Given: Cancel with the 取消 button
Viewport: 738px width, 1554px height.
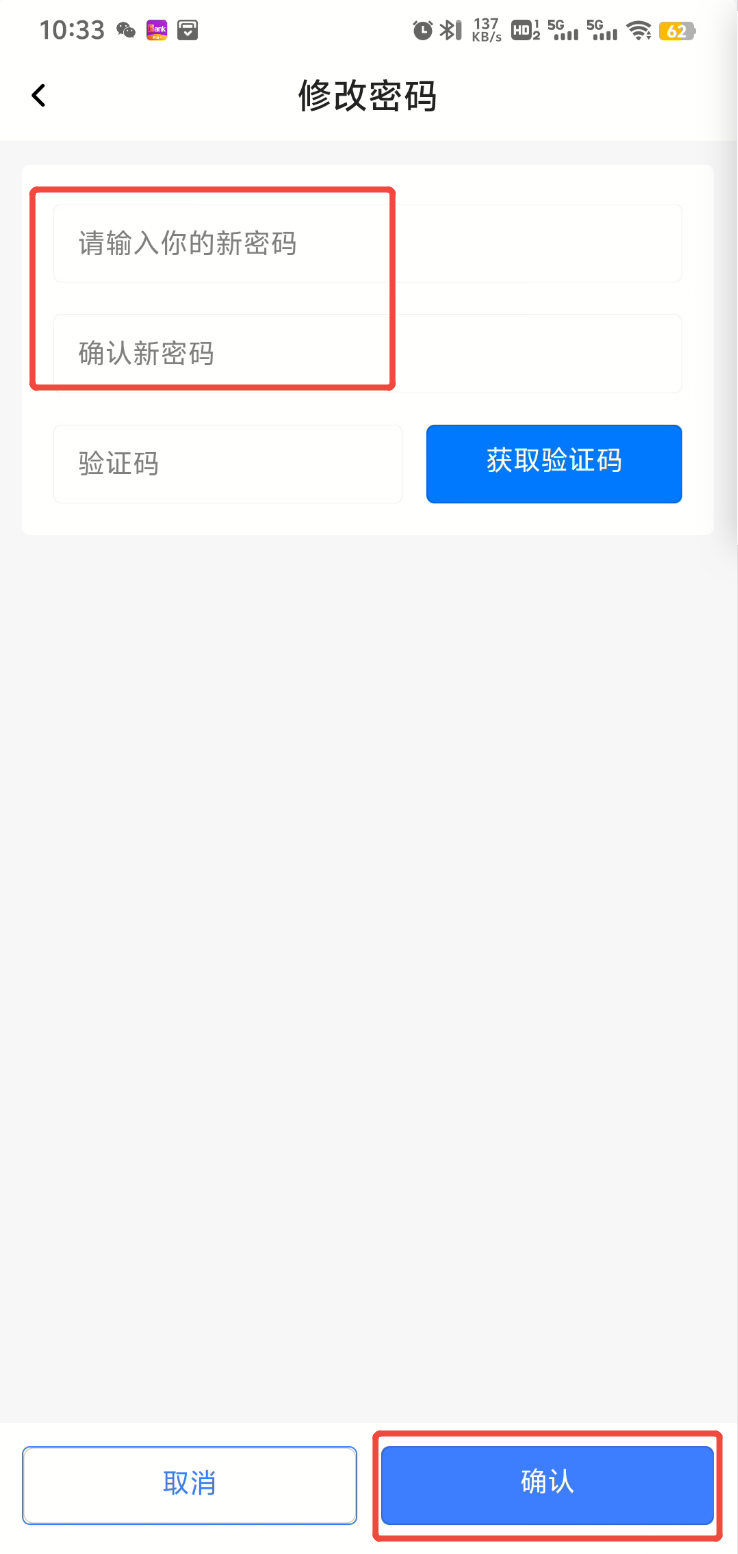Looking at the screenshot, I should click(x=189, y=1484).
